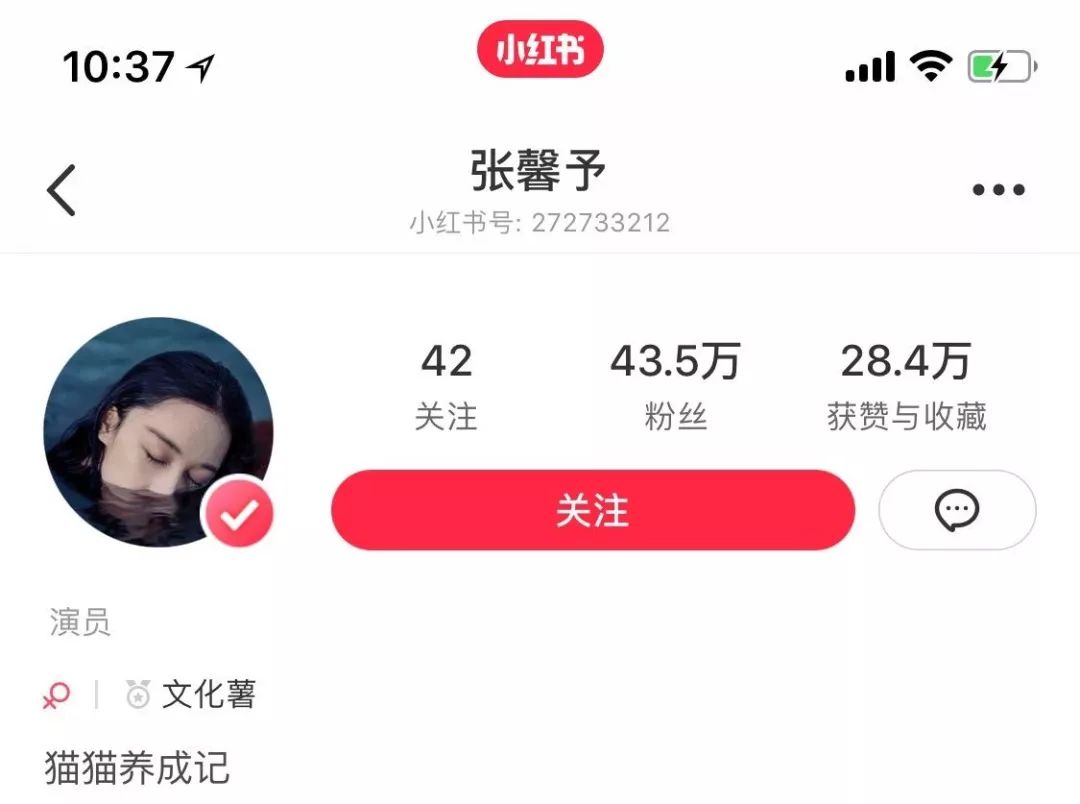Enlarge 张馨予's profile avatar
The width and height of the screenshot is (1080, 804).
[158, 432]
